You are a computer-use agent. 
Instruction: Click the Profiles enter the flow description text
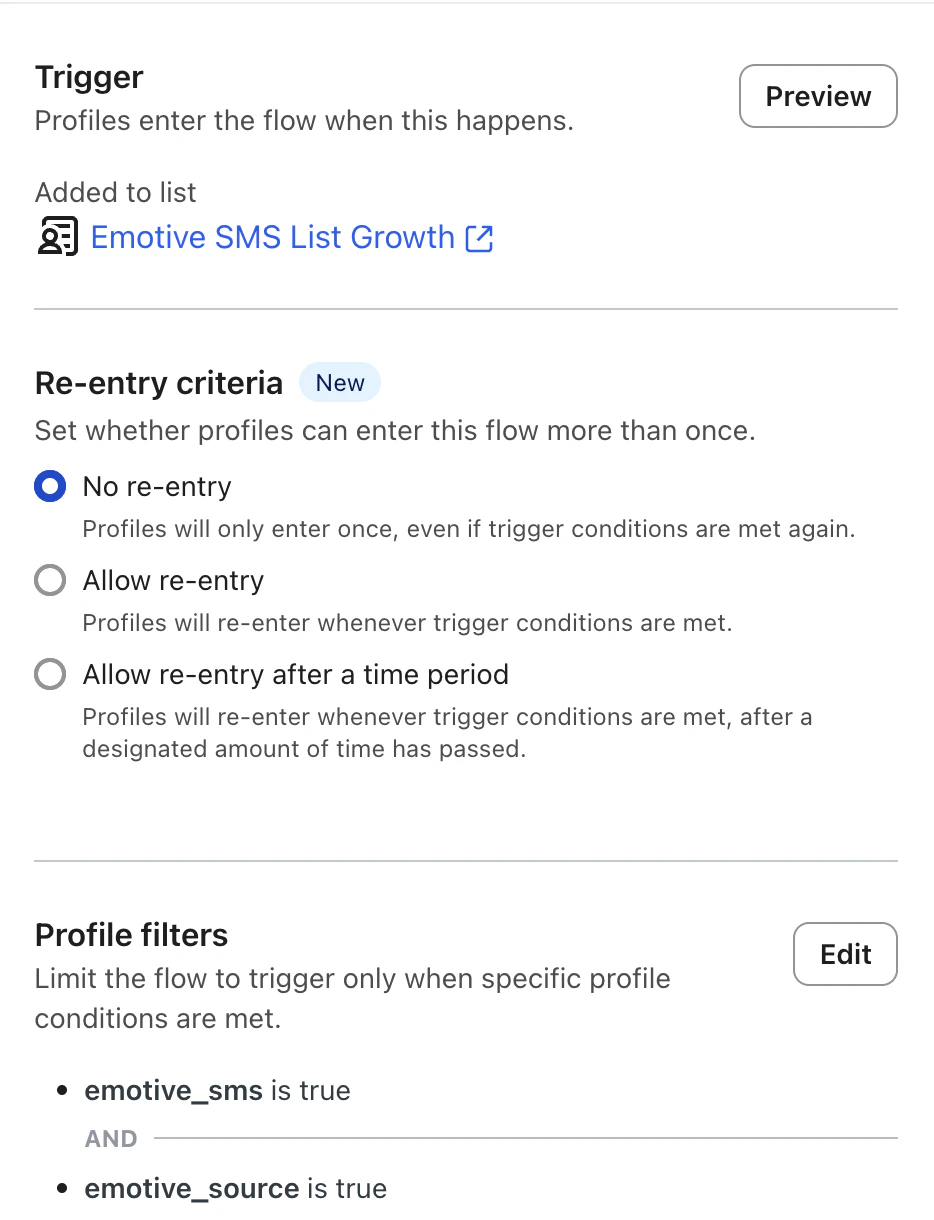[304, 120]
